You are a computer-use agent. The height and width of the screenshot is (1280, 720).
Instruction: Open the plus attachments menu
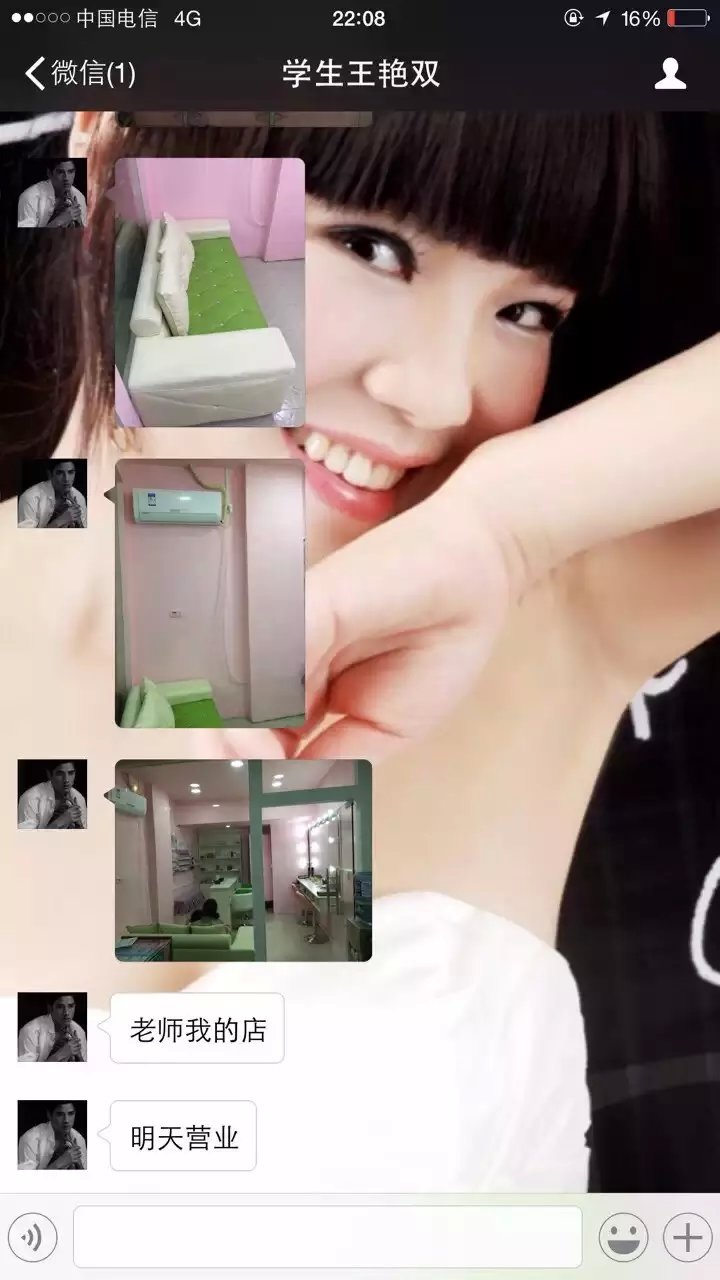687,1238
